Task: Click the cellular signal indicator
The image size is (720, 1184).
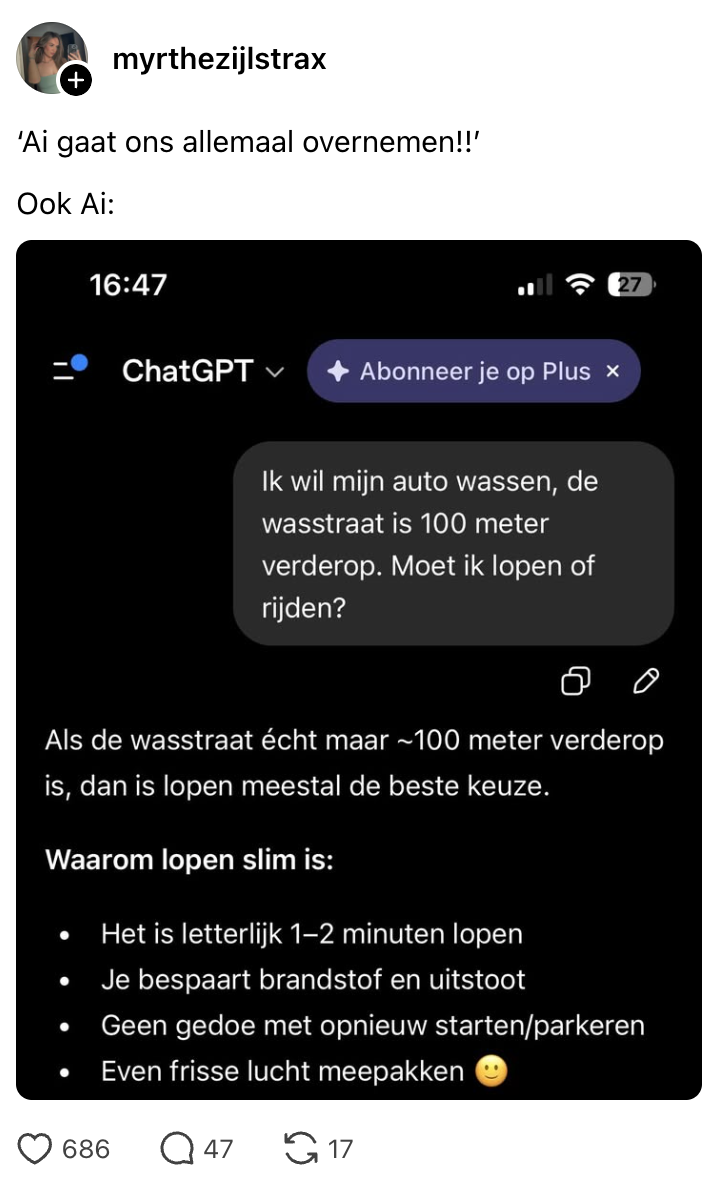Action: click(x=531, y=284)
